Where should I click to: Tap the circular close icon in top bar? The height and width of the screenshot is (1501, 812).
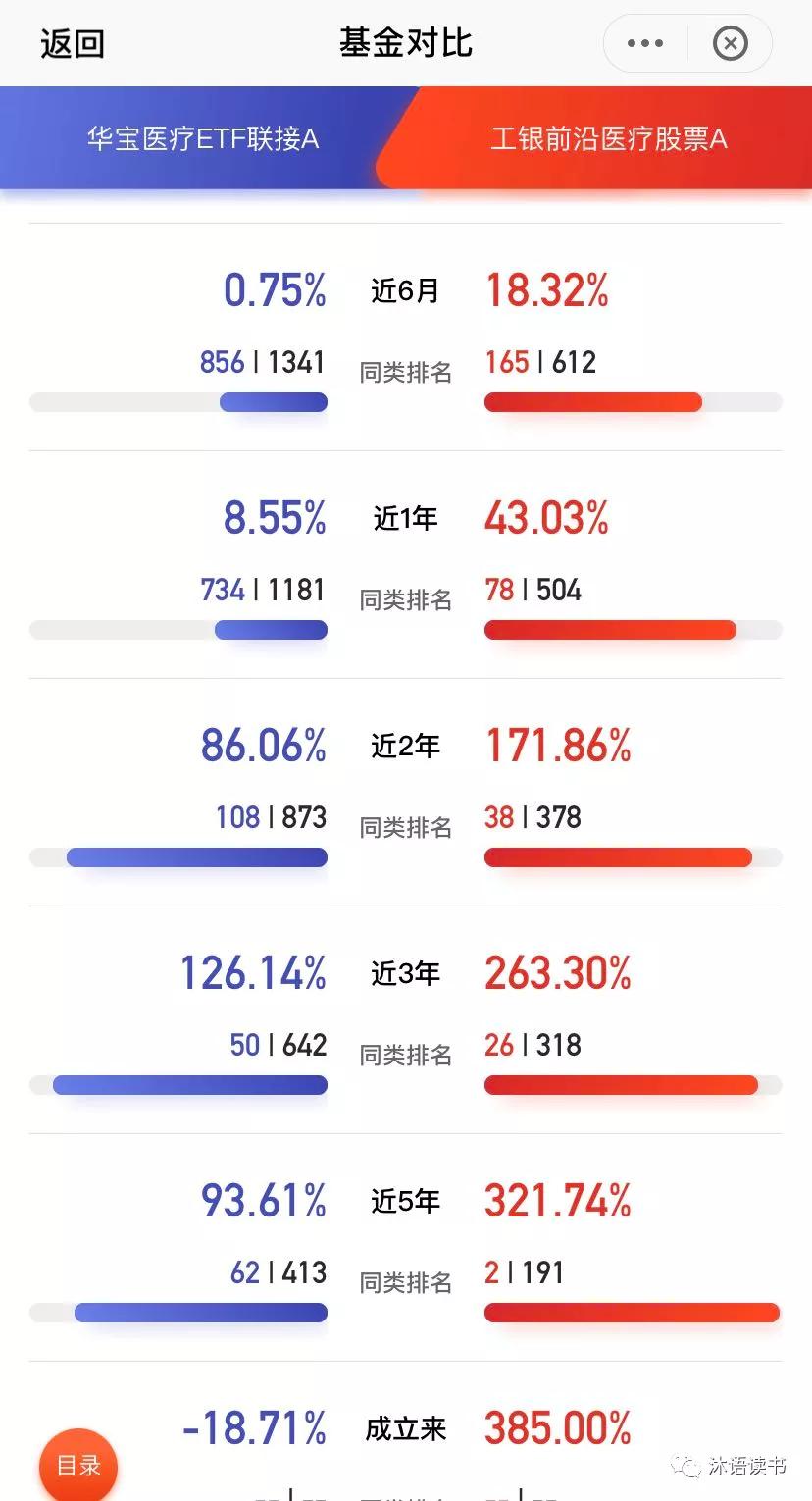click(731, 43)
